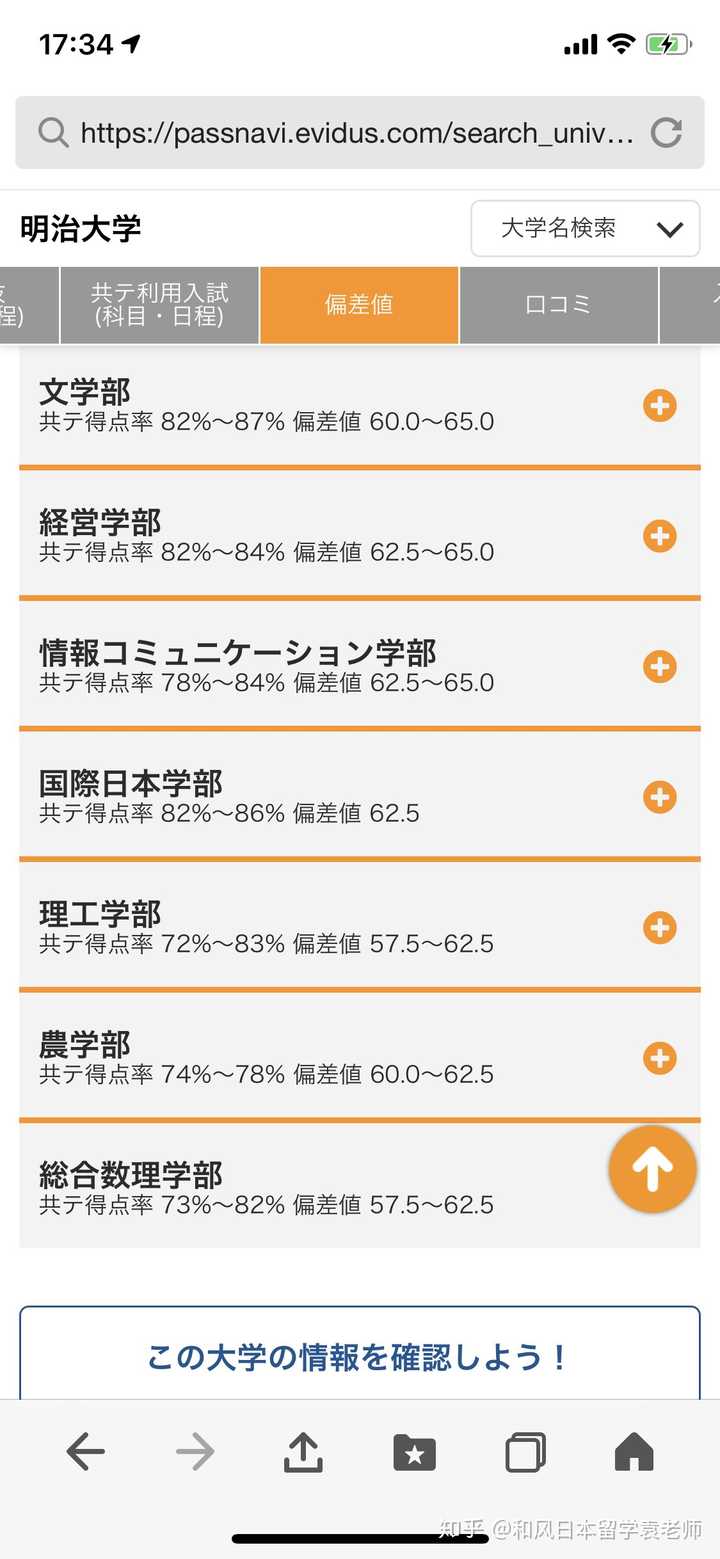
Task: Tap the page reload icon in the address bar
Action: 667,133
